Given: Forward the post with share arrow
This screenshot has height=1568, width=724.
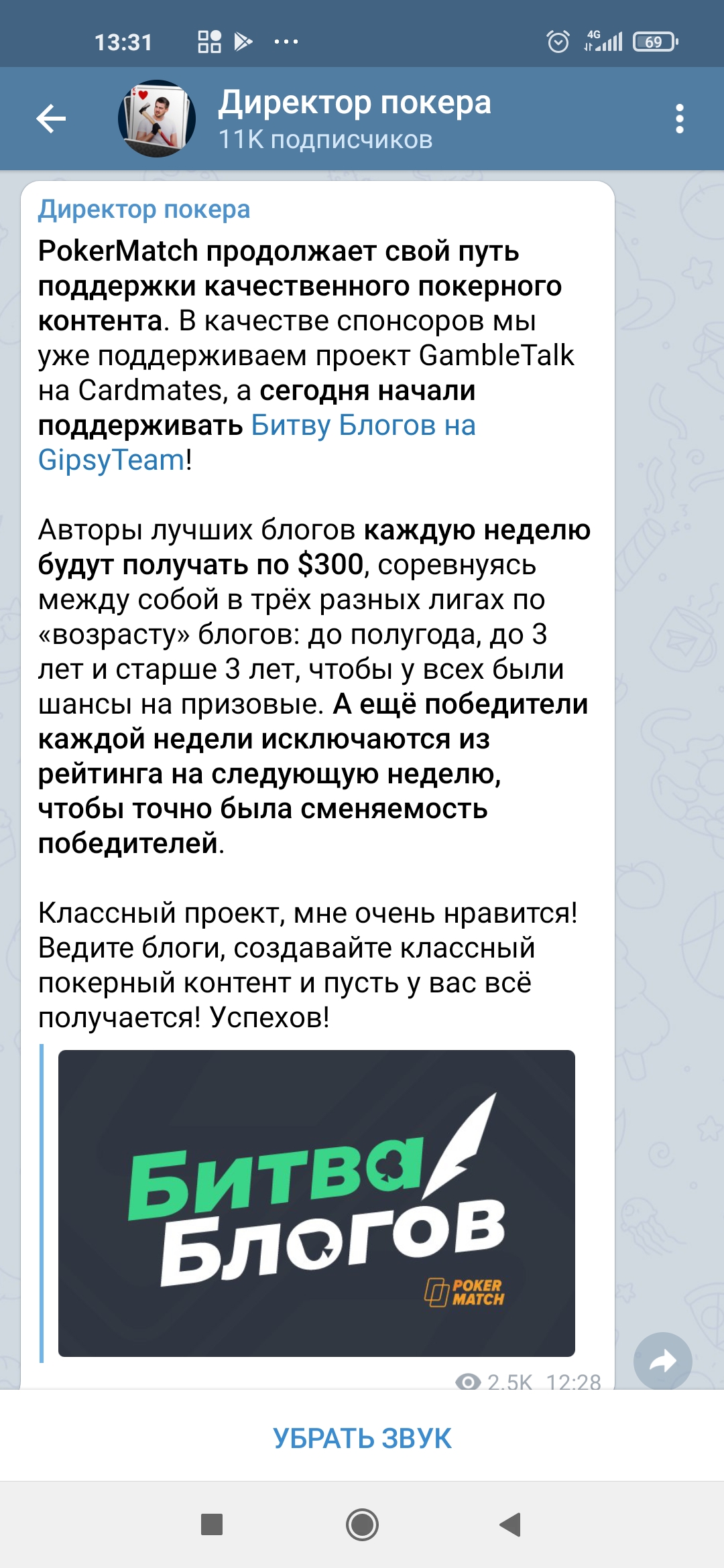Looking at the screenshot, I should pyautogui.click(x=662, y=1361).
